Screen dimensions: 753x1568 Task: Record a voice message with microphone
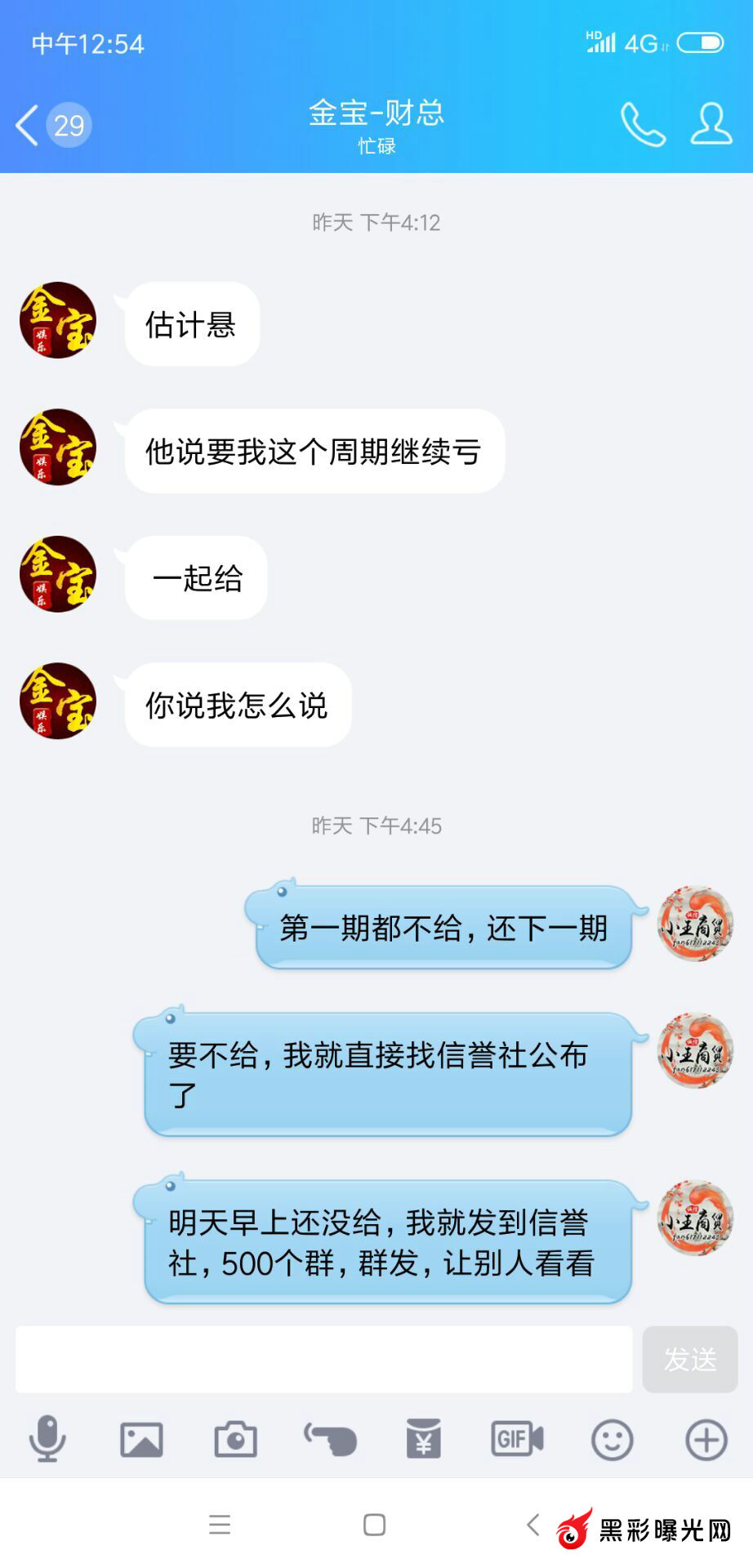point(47,1439)
